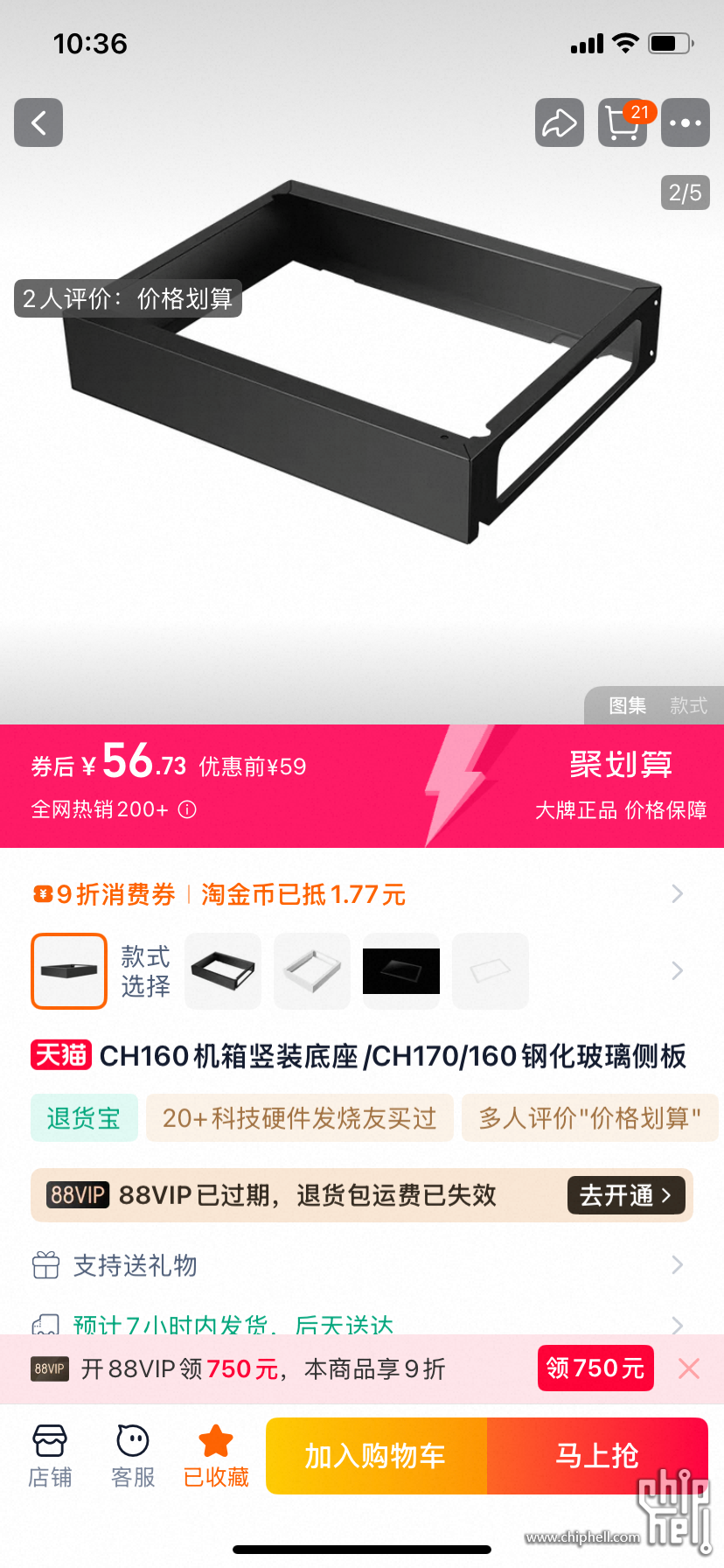
Task: Buy now with 马上抢
Action: (x=597, y=1456)
